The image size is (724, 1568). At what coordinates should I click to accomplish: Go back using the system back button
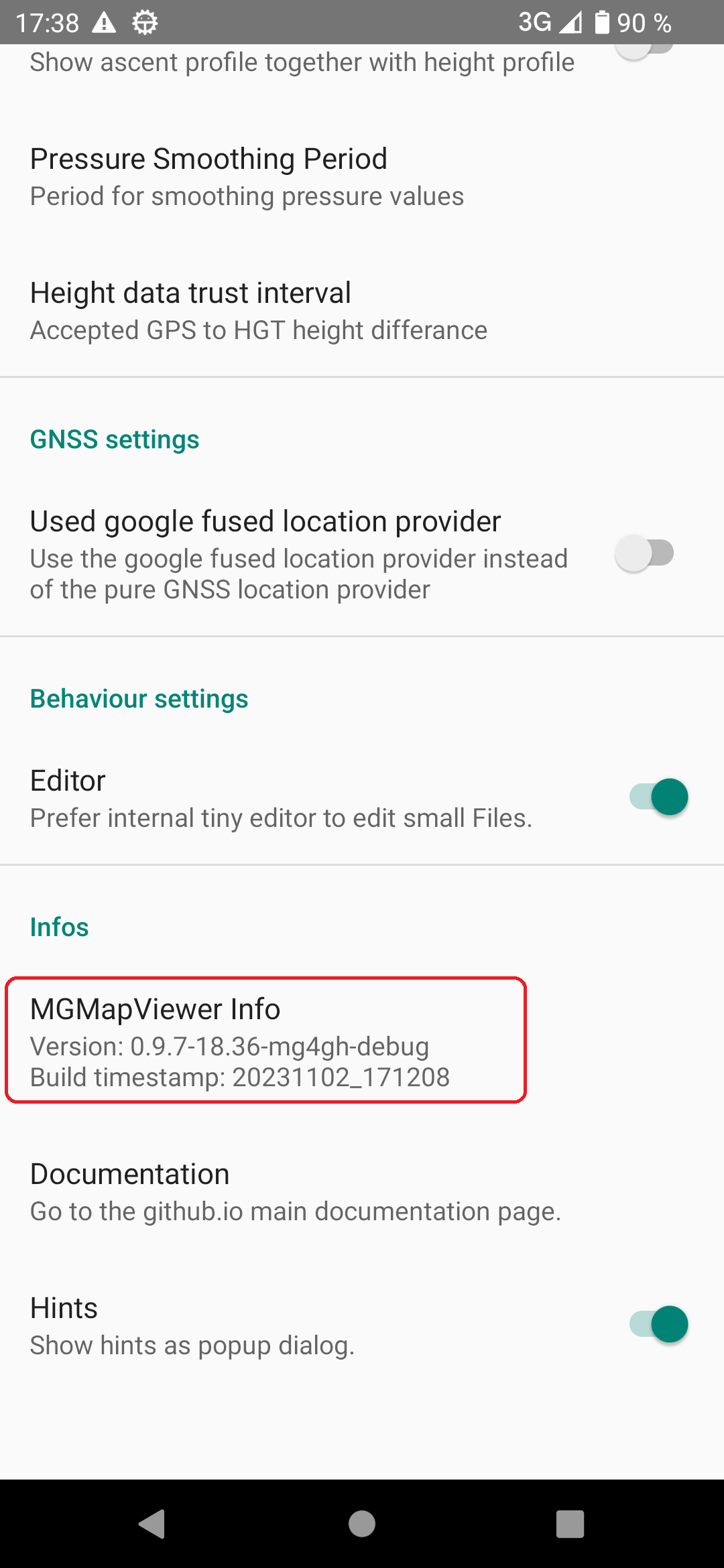point(153,1524)
